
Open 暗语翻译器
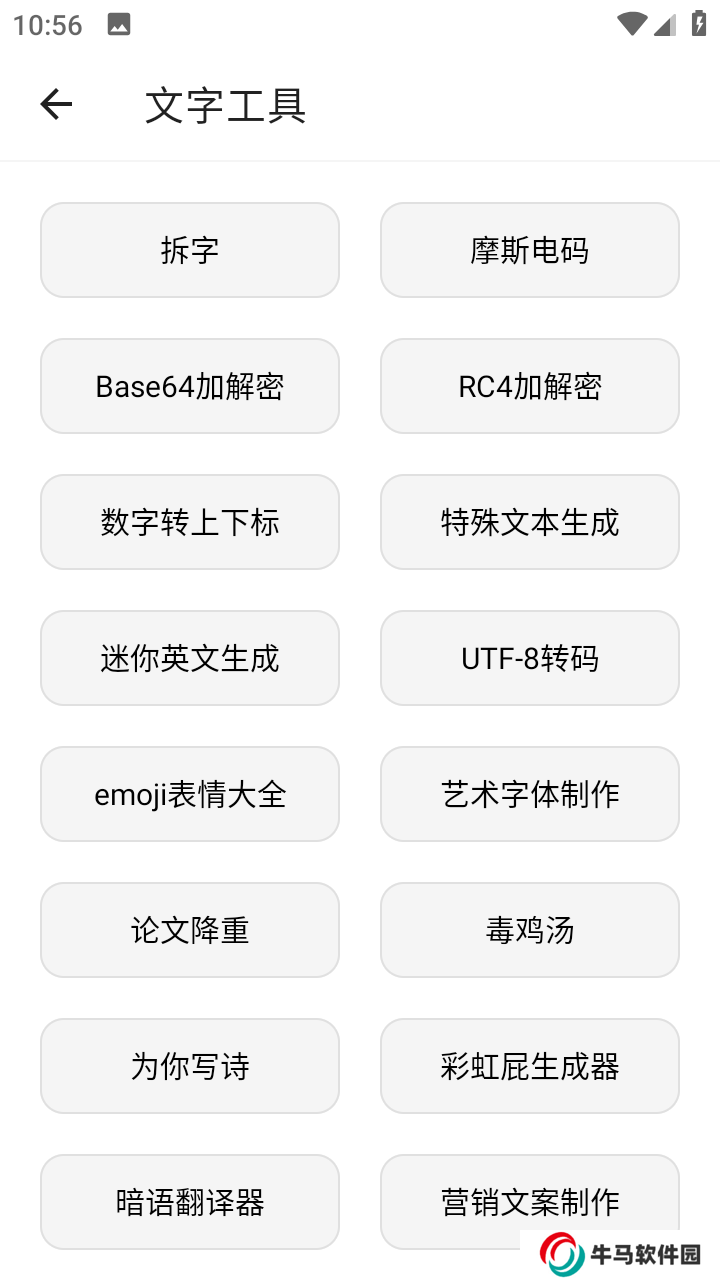[x=190, y=1201]
